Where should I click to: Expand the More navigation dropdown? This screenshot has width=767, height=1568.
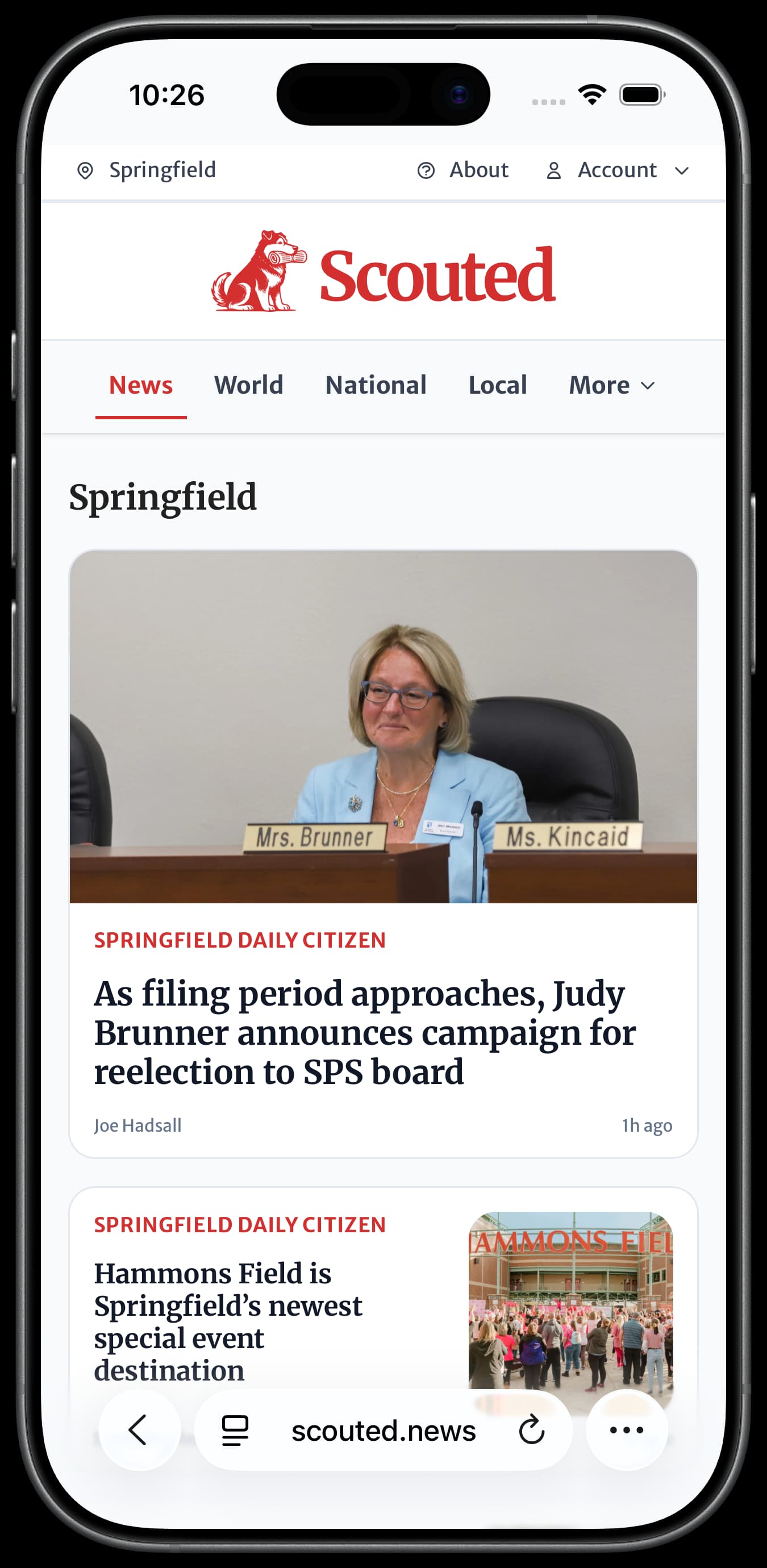point(611,385)
